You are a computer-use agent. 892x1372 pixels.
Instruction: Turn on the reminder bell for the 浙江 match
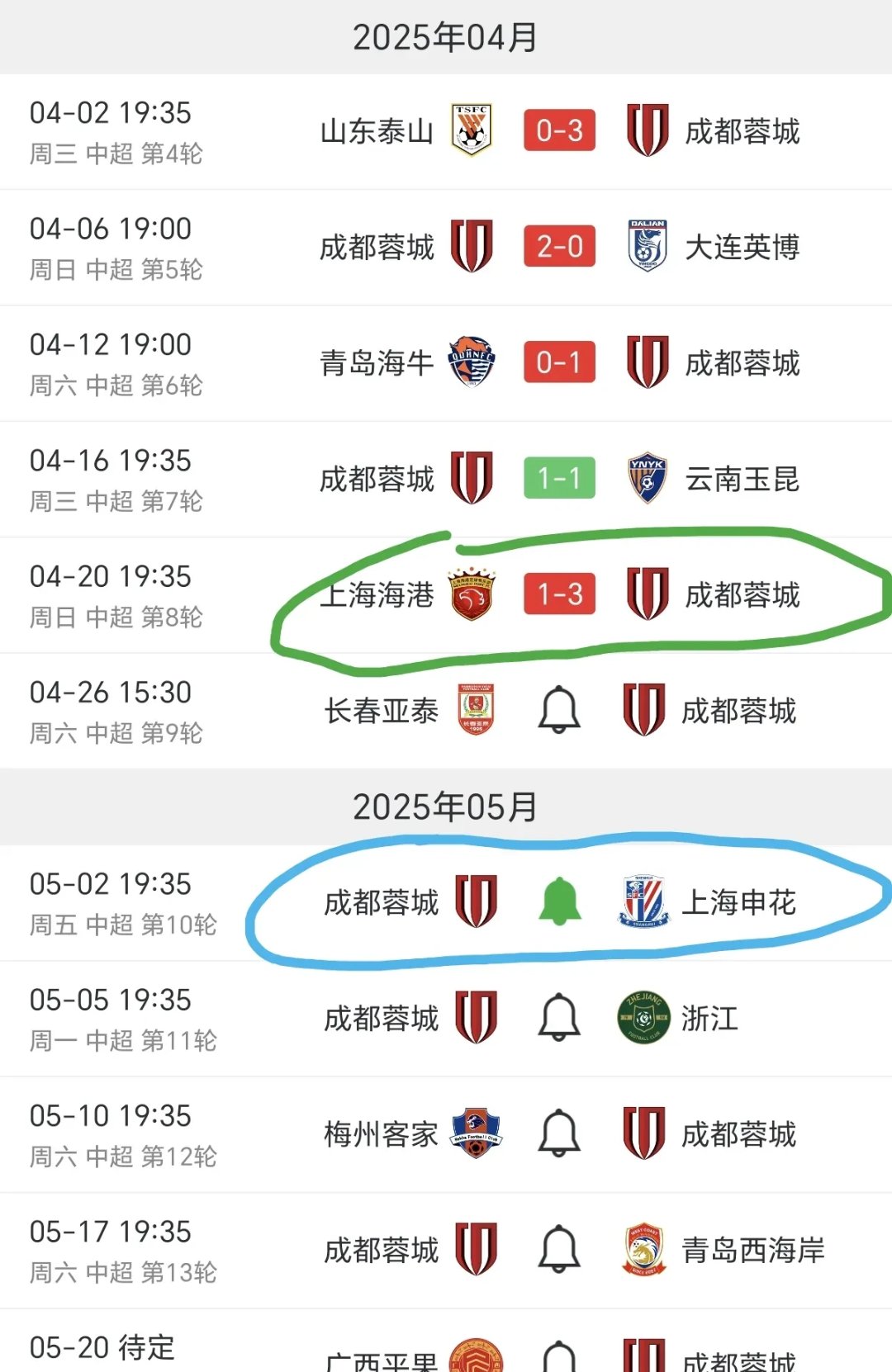click(x=561, y=1019)
